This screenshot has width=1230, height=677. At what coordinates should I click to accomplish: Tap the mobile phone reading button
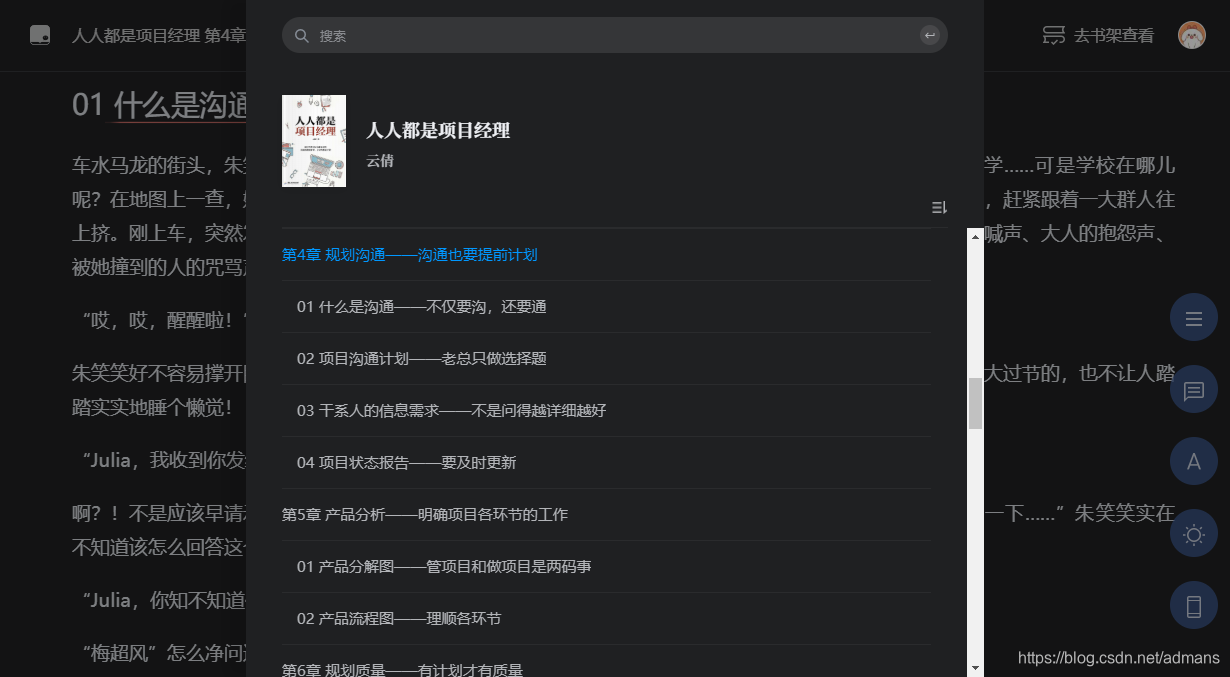1193,606
